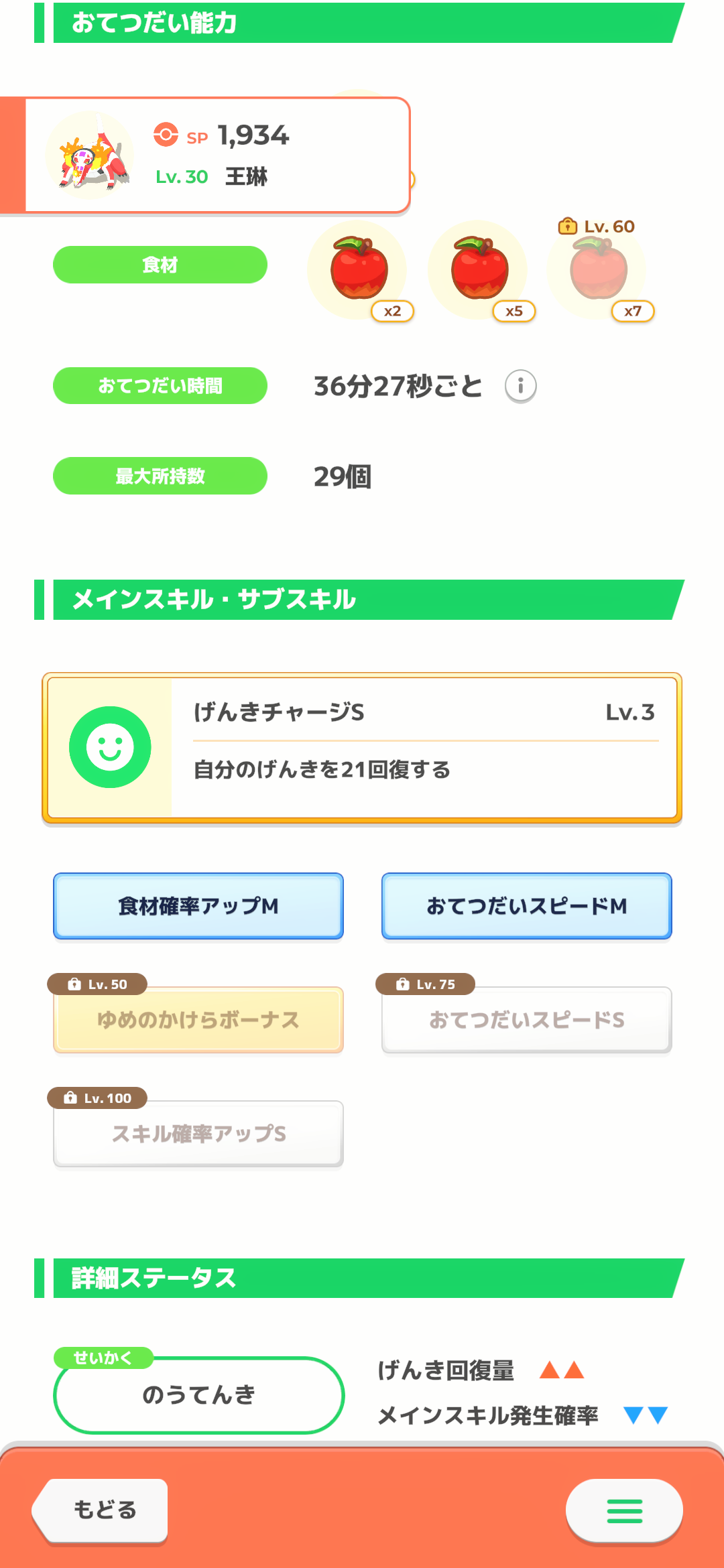Open the hamburger menu button
The height and width of the screenshot is (1568, 724).
tap(624, 1510)
